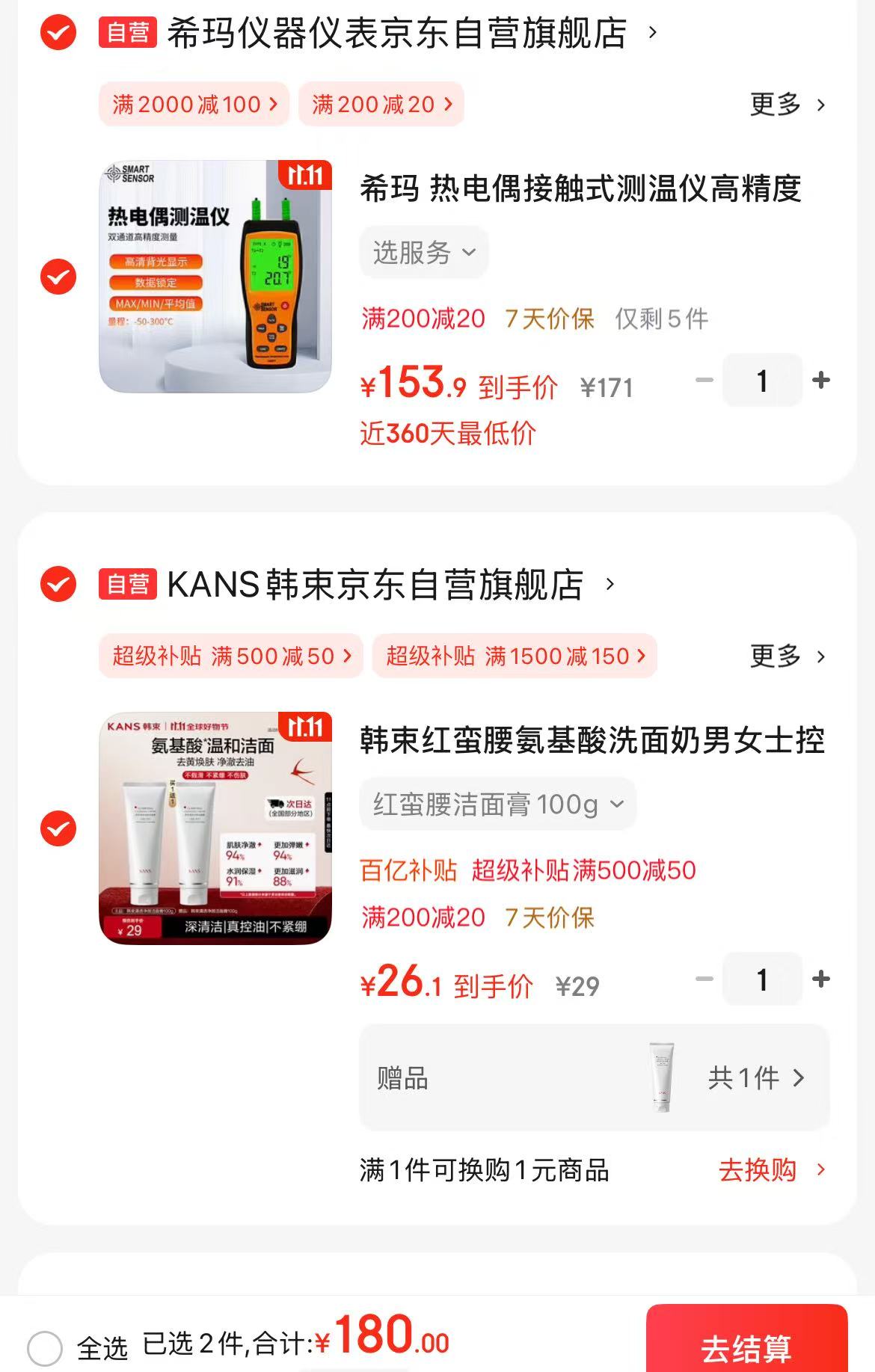Image resolution: width=875 pixels, height=1372 pixels.
Task: Visit KANS韩束京东自营旗舰店 store
Action: 374,585
